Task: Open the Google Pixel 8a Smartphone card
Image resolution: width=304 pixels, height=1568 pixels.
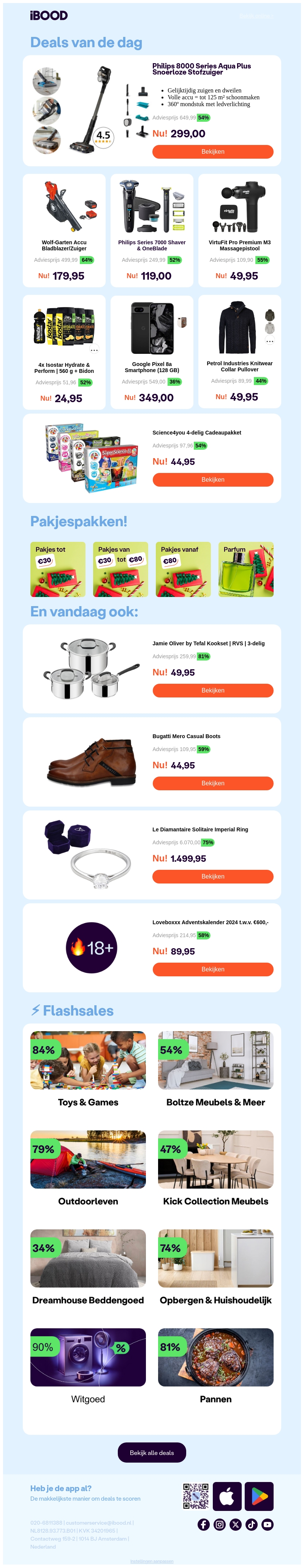Action: click(151, 351)
